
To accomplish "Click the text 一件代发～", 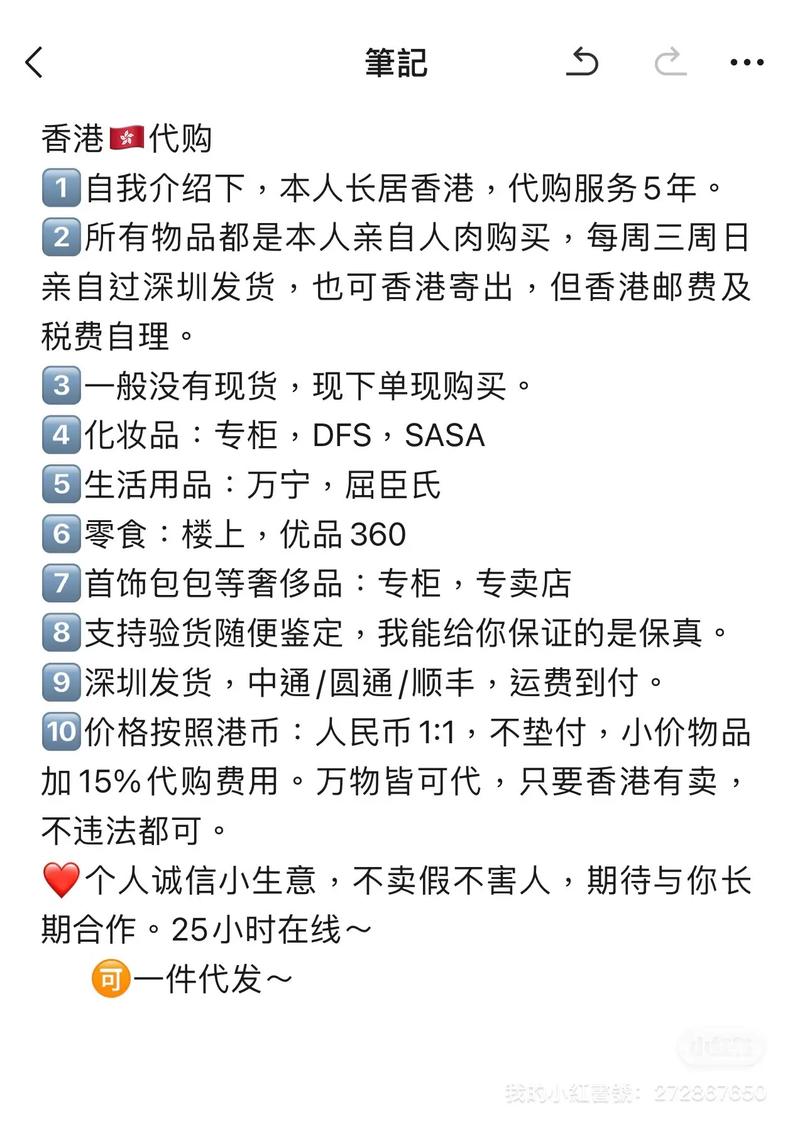I will [x=211, y=980].
